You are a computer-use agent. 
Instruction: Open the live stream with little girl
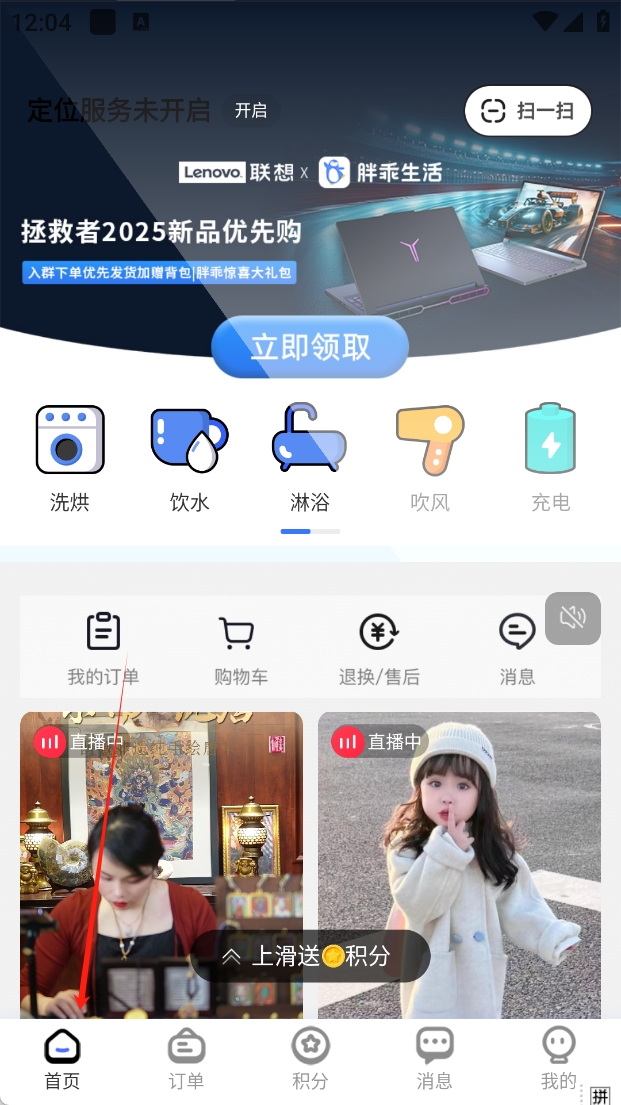[459, 860]
